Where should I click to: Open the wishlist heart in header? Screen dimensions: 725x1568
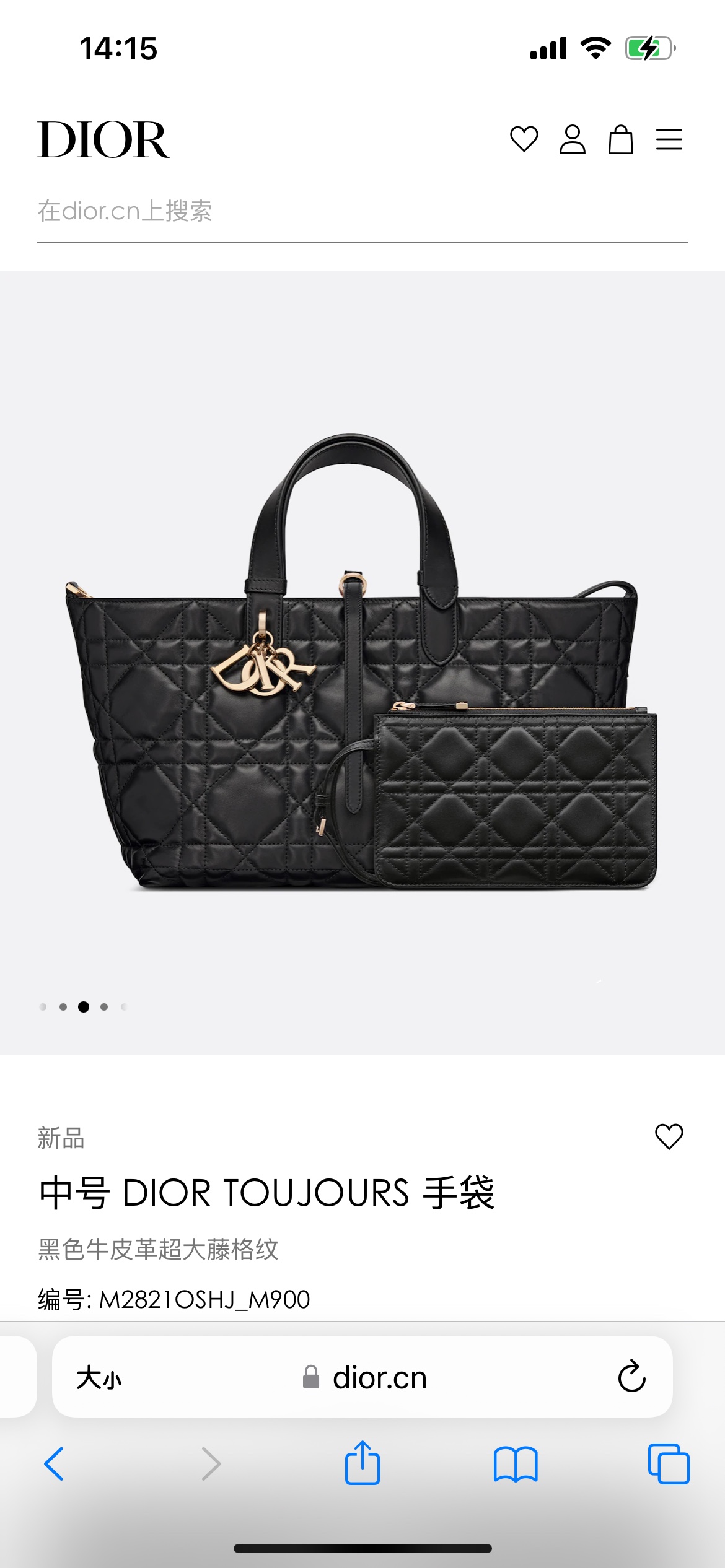click(x=524, y=139)
